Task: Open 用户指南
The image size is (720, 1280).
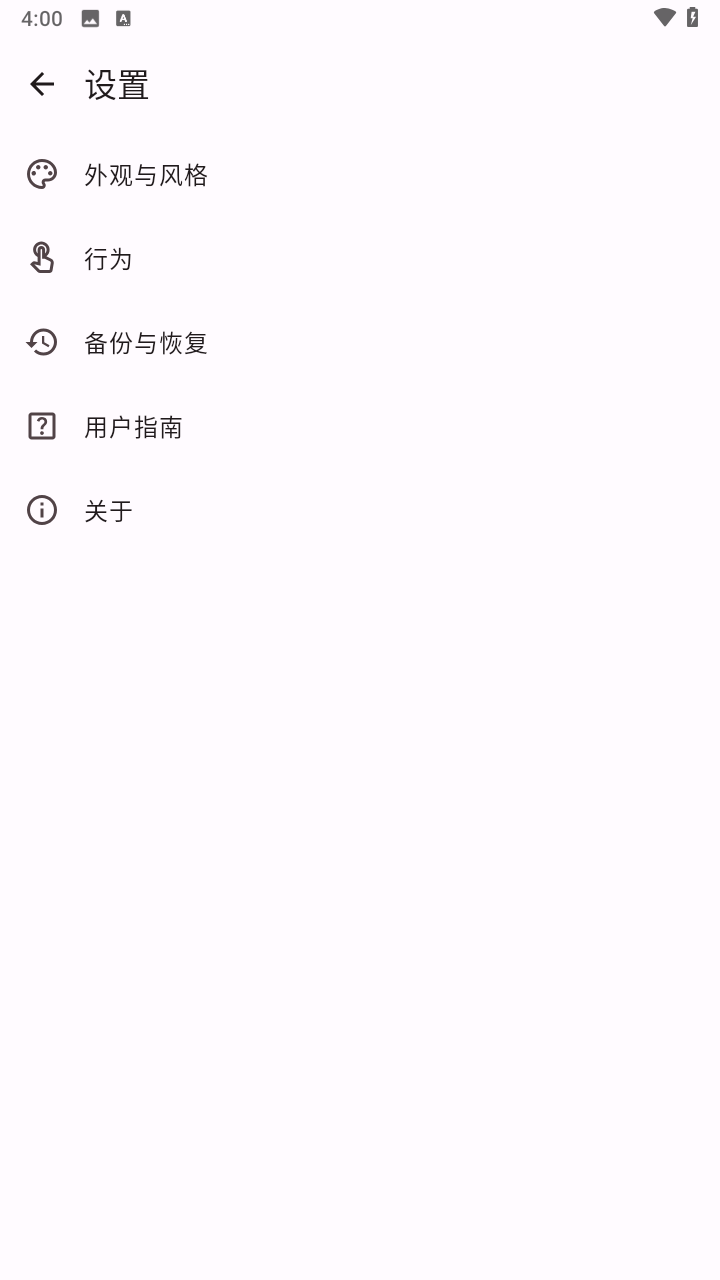Action: [x=360, y=427]
